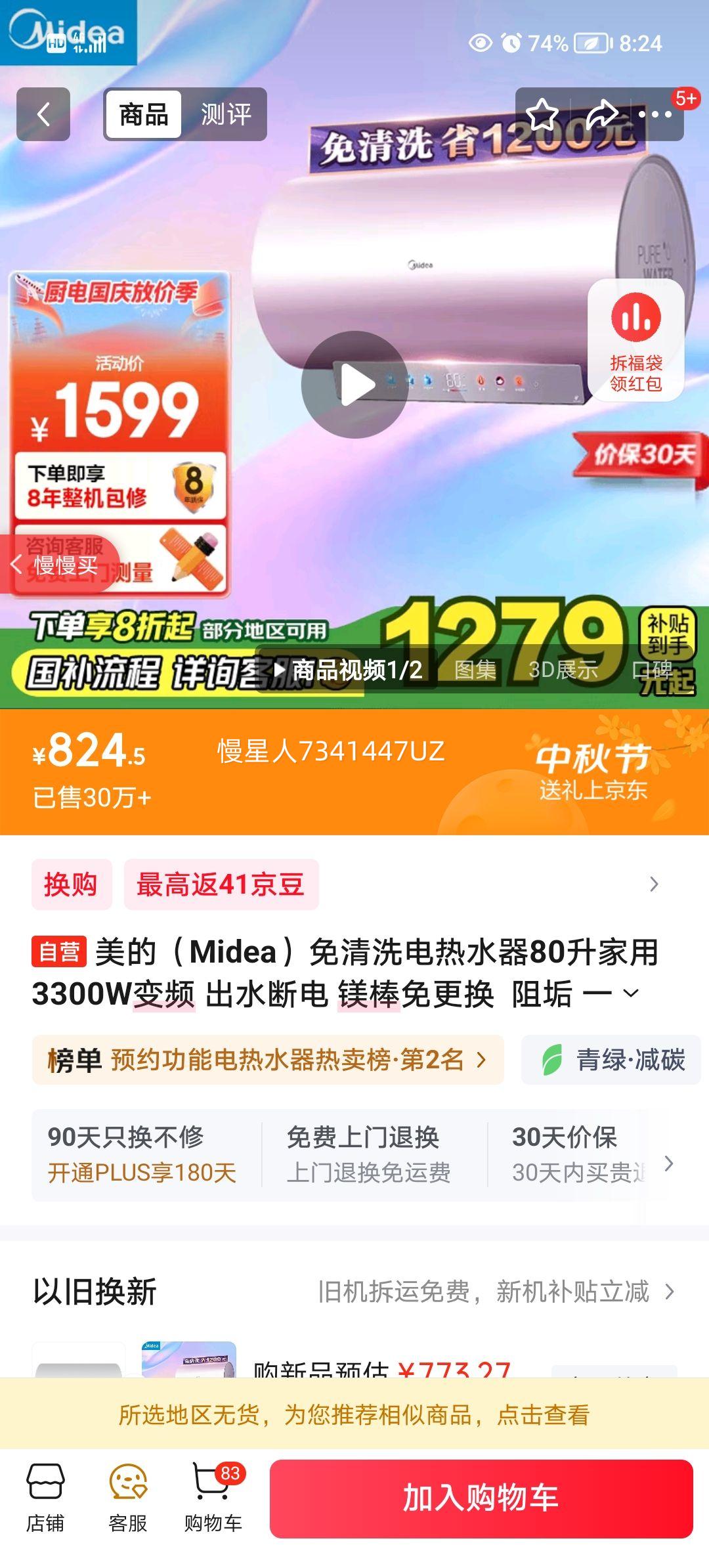Open the 预约功能电热水器热卖榜 ranking
Viewport: 709px width, 1568px height.
point(267,1060)
